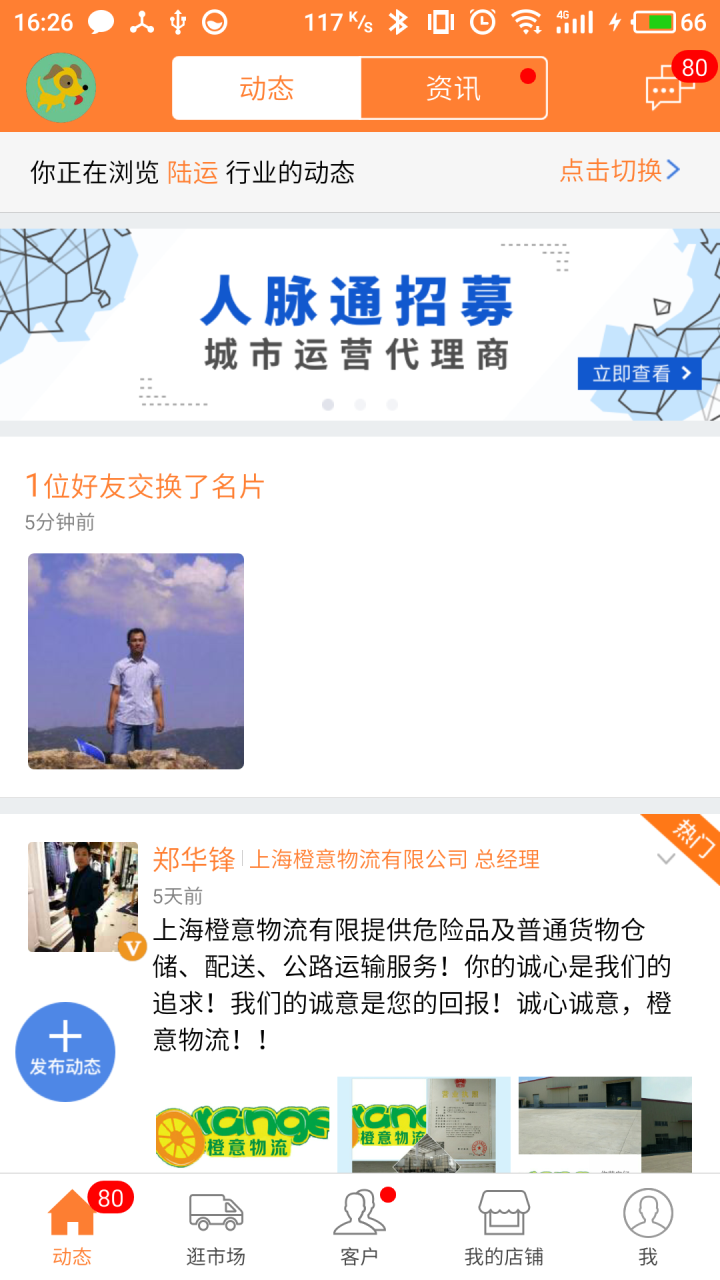Screen dimensions: 720x1280
Task: Expand the dropdown arrow on 郑华锋's post
Action: click(666, 859)
